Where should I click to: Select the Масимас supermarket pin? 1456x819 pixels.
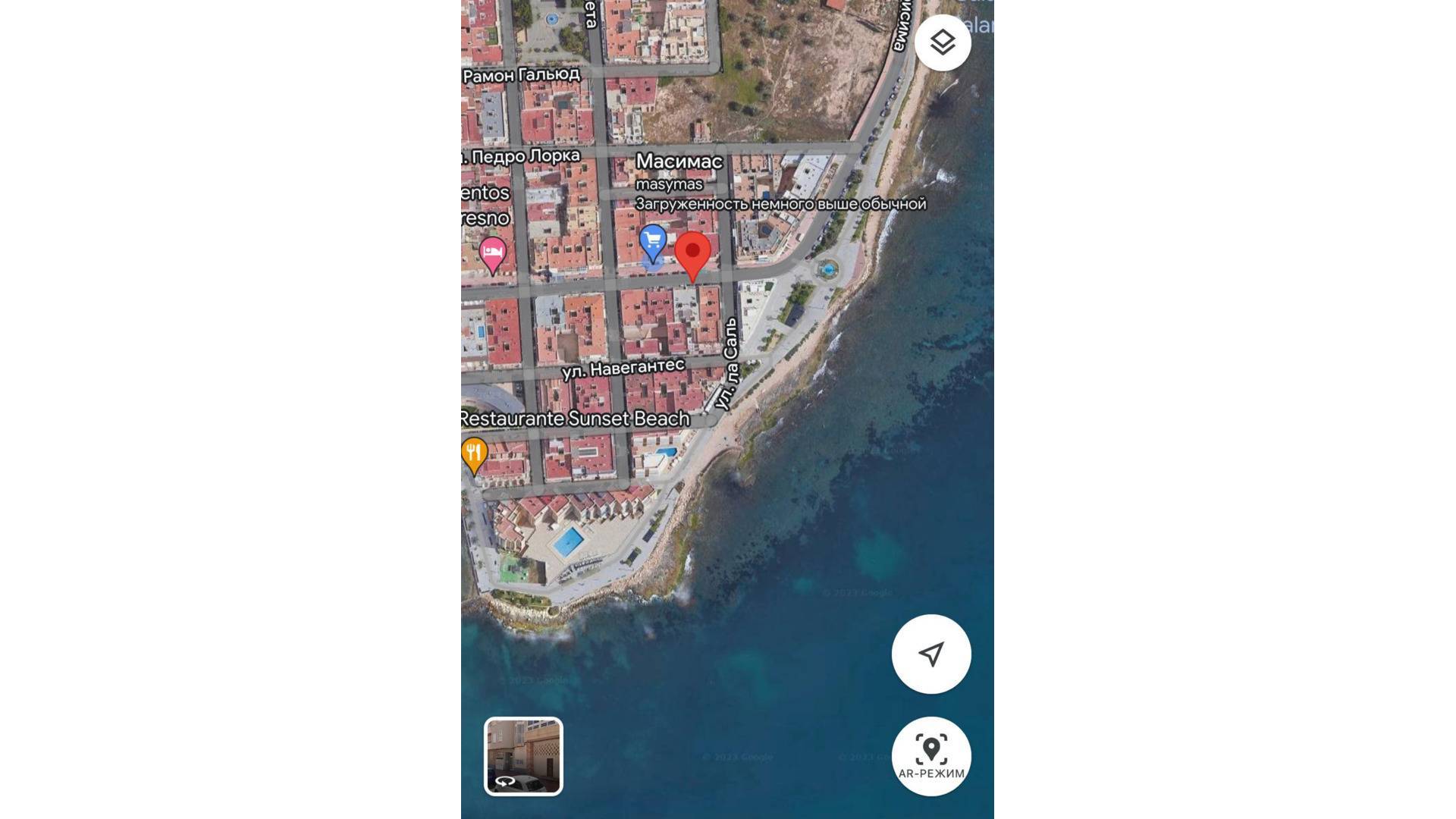coord(653,242)
